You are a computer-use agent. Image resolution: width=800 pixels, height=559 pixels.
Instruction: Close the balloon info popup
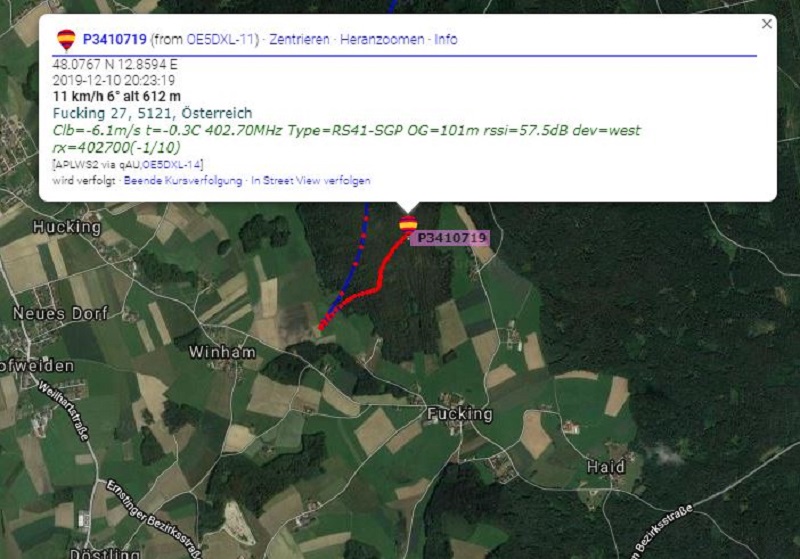pos(767,23)
